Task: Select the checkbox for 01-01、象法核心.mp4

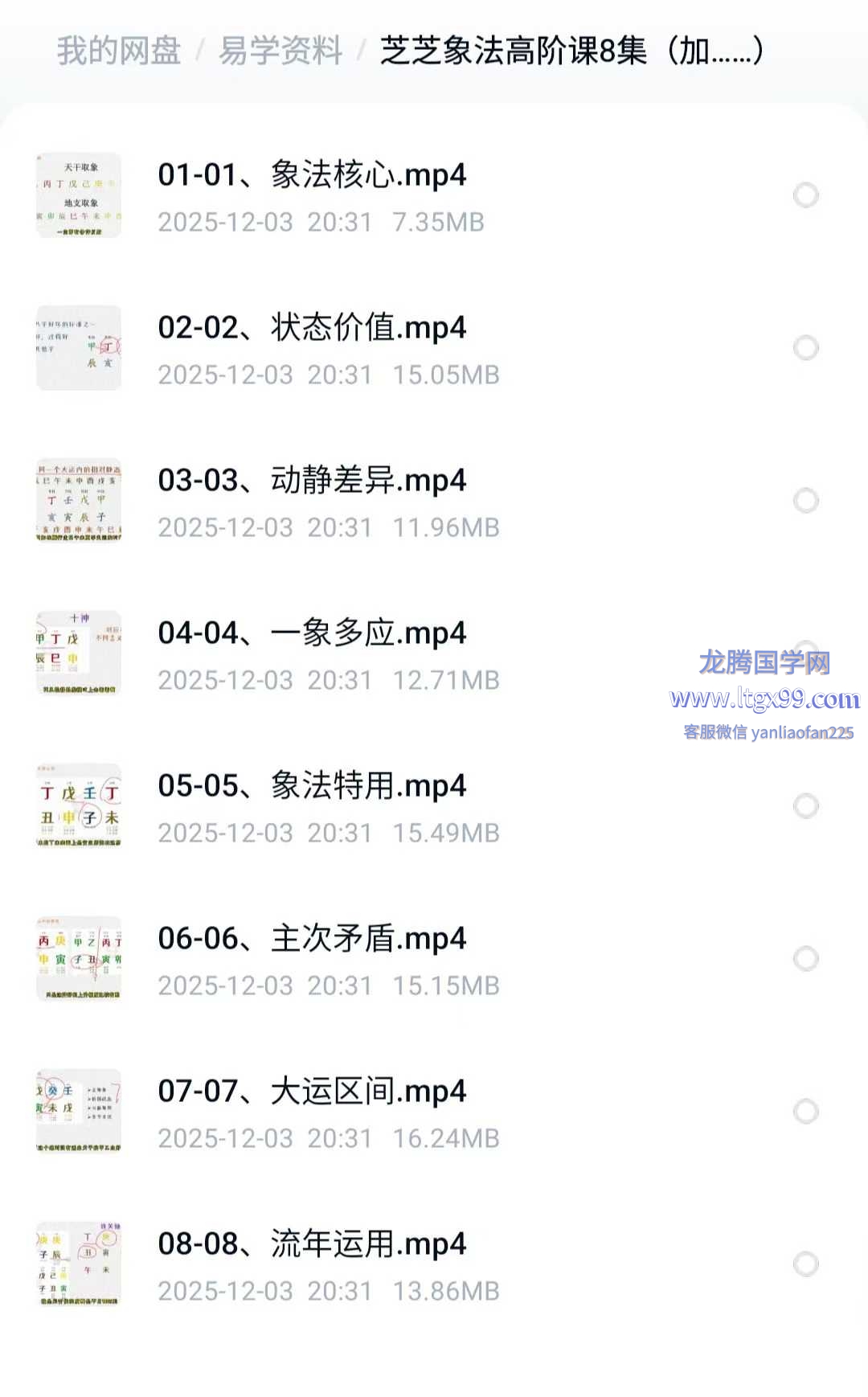Action: (805, 195)
